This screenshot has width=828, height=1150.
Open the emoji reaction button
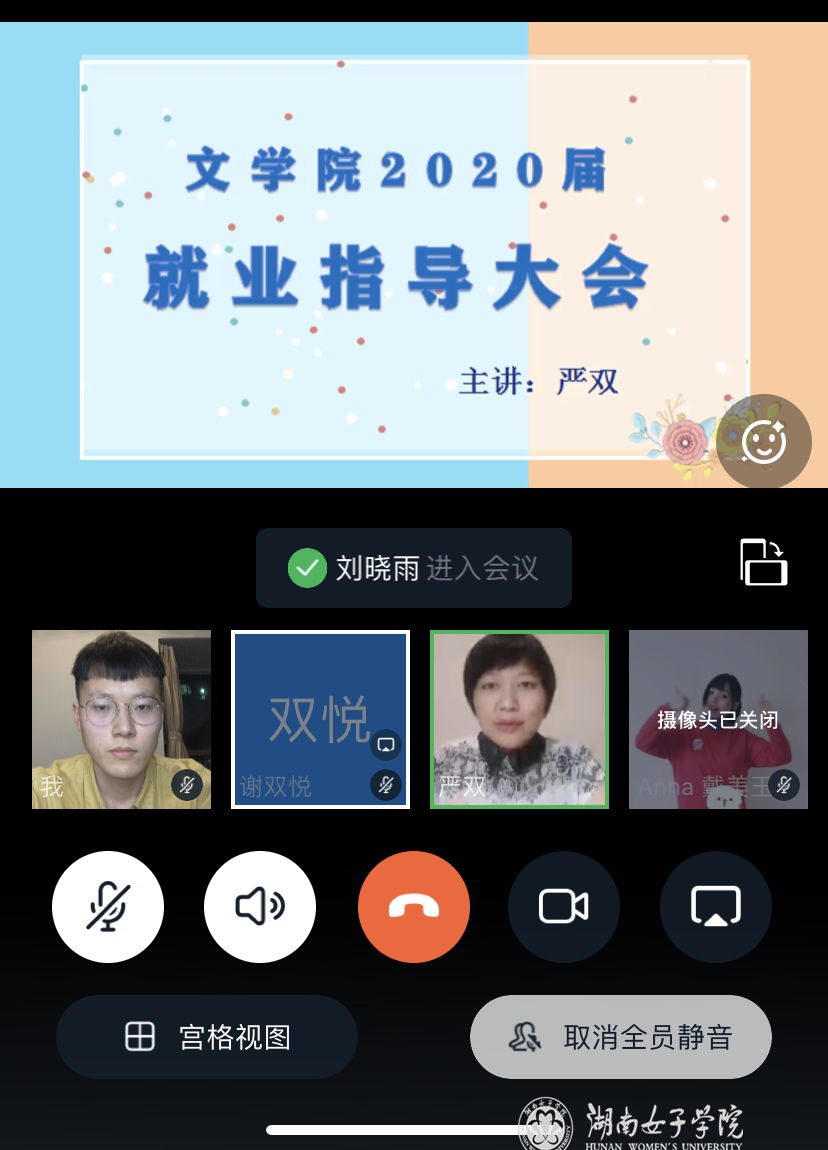tap(765, 442)
